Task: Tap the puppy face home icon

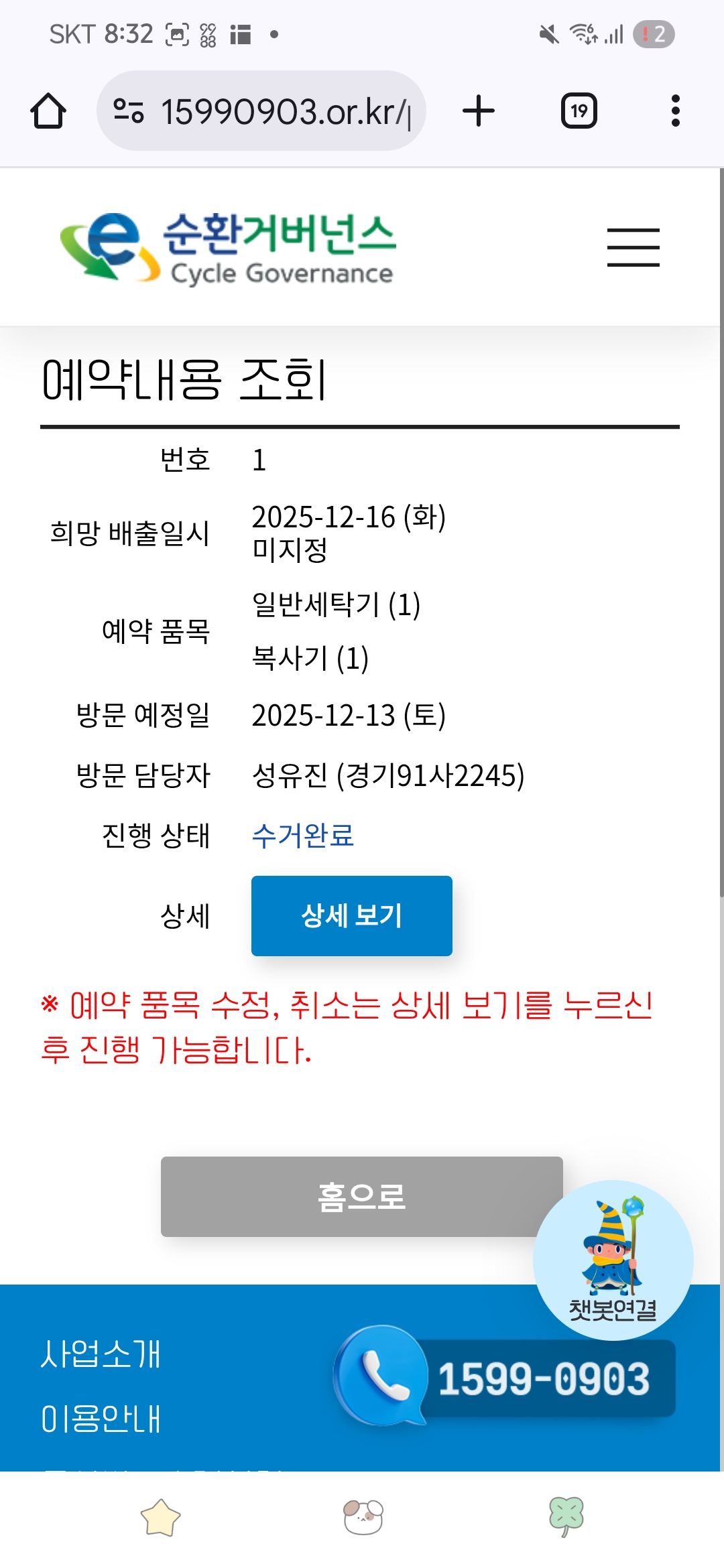Action: coord(363,1518)
